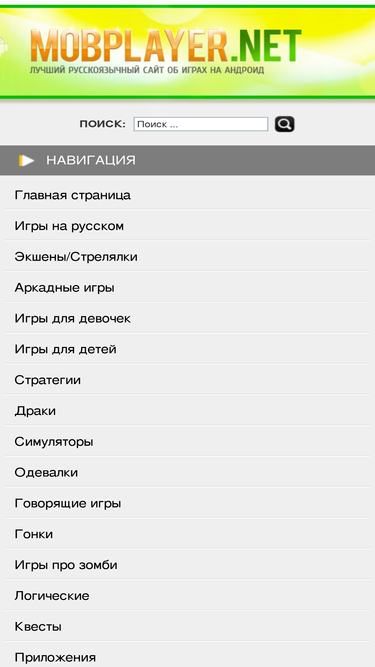Go to Экшены/Стрелялки
375x667 pixels.
click(x=188, y=257)
